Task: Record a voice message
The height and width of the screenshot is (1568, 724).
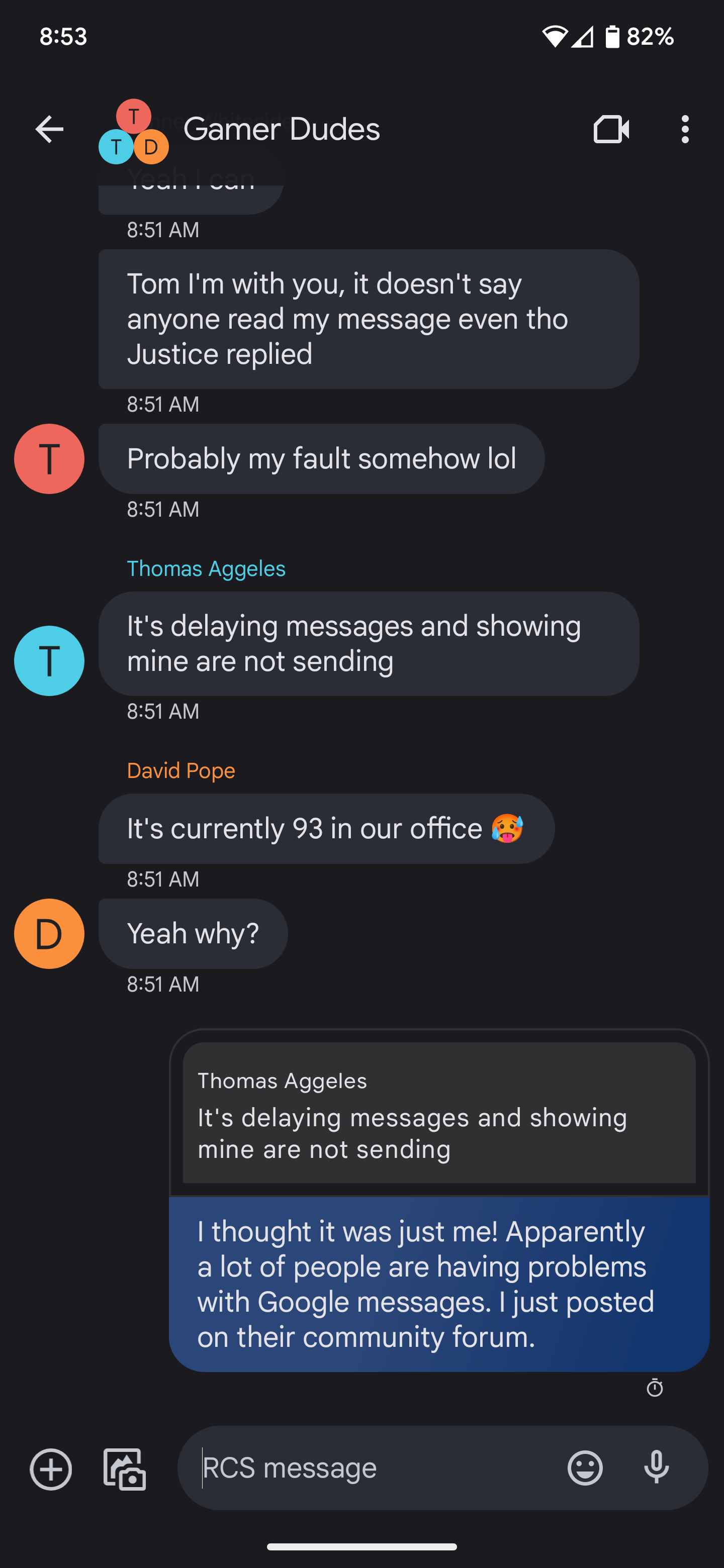Action: click(657, 1467)
